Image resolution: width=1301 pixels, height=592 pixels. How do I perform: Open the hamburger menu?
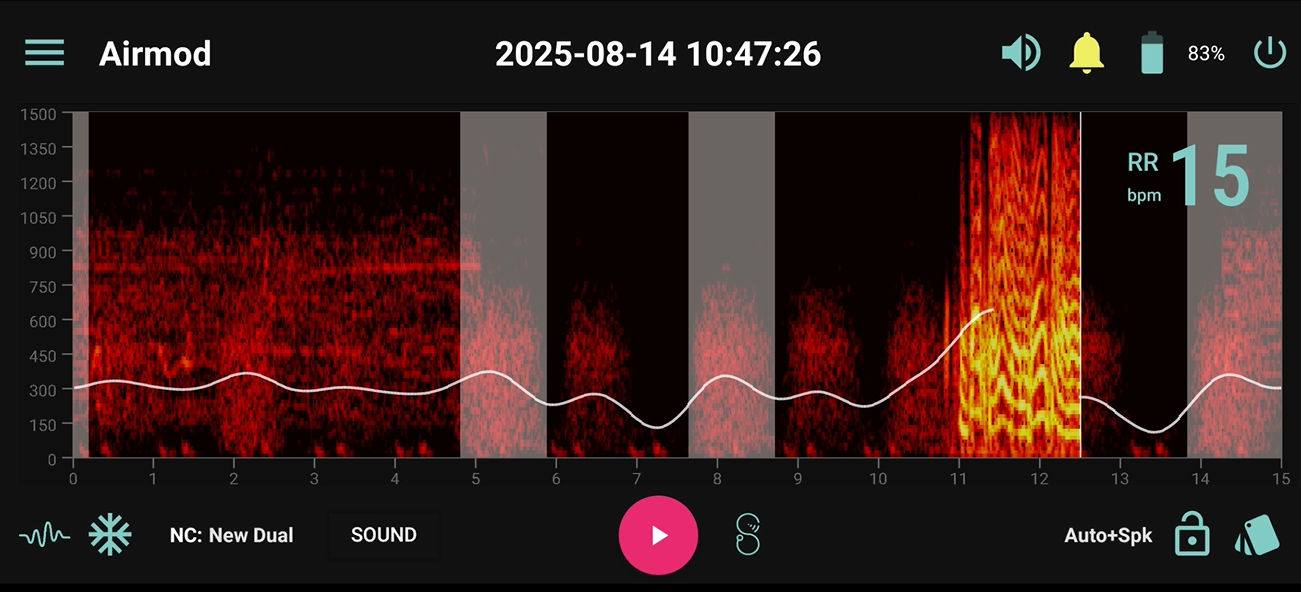45,53
